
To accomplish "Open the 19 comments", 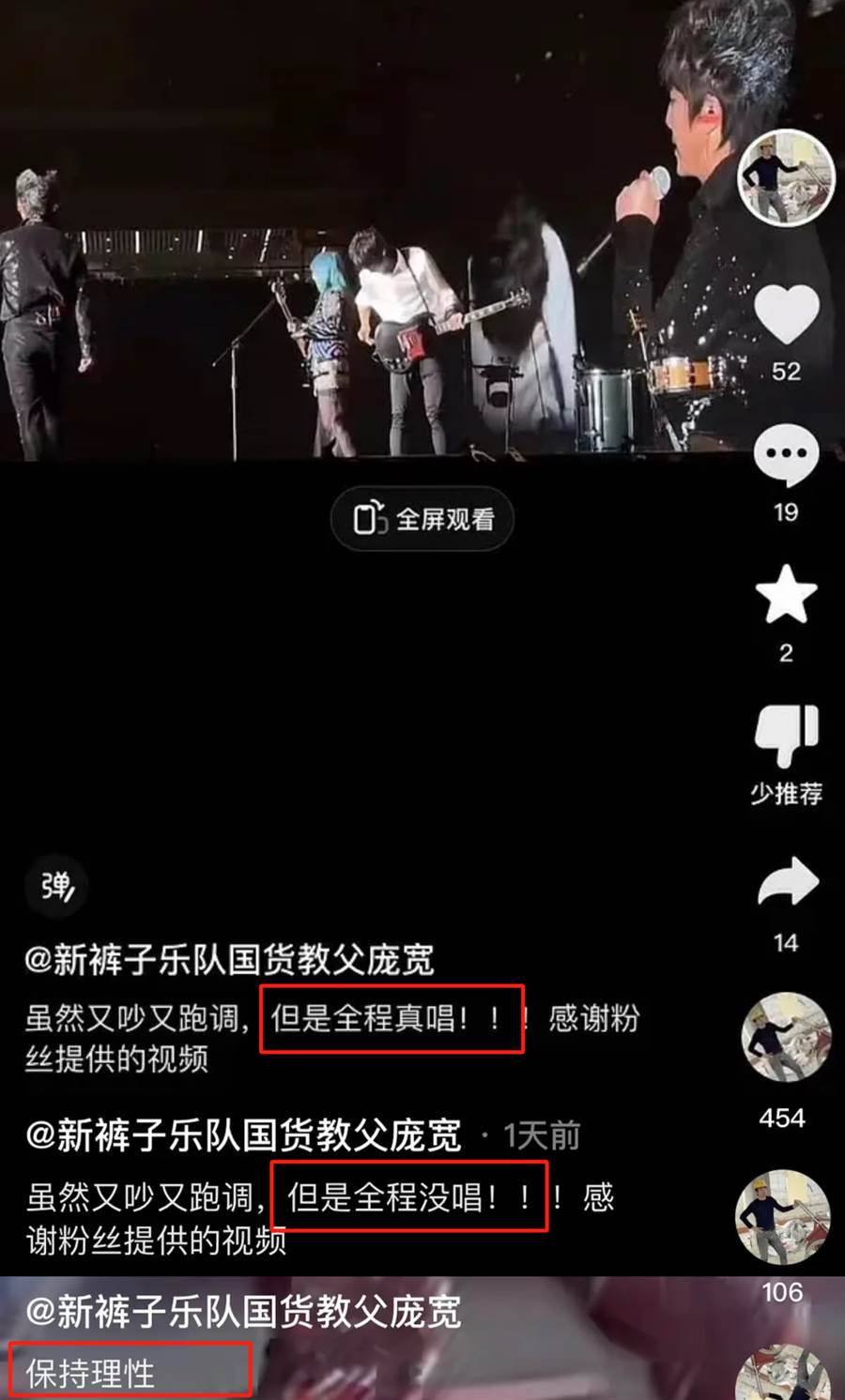I will [786, 455].
